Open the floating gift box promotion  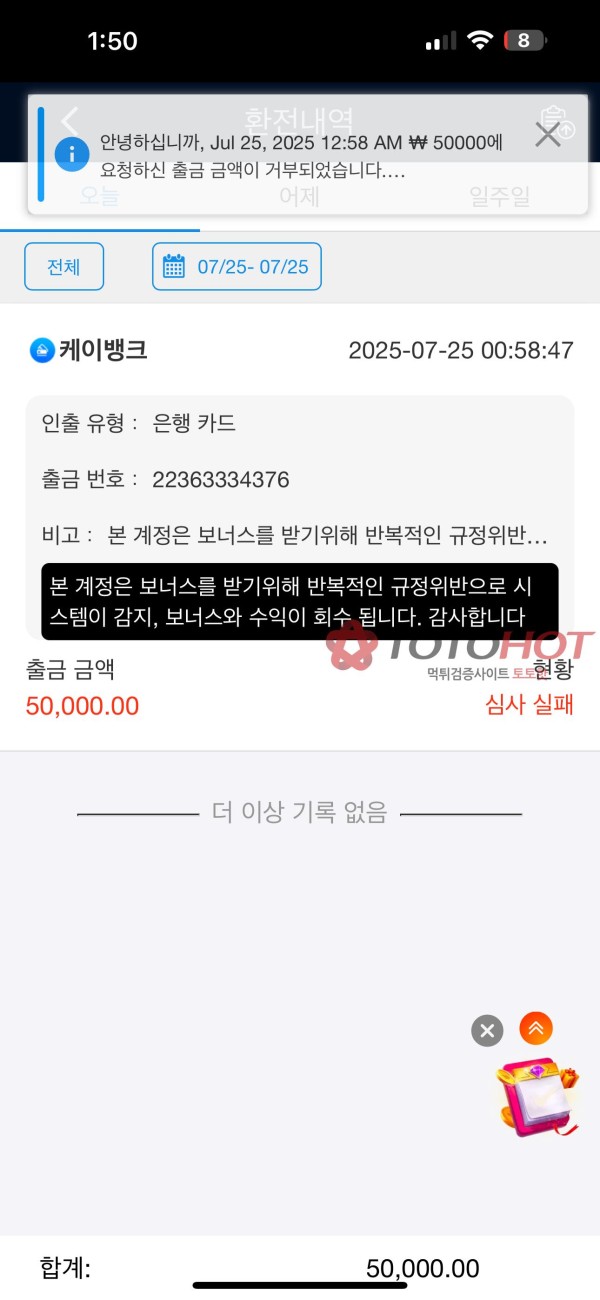pyautogui.click(x=537, y=1100)
